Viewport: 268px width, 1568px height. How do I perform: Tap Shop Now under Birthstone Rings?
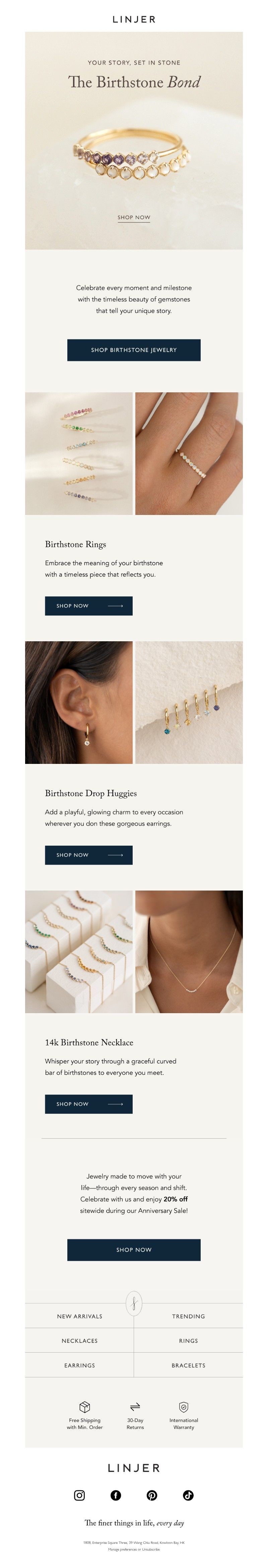click(89, 606)
